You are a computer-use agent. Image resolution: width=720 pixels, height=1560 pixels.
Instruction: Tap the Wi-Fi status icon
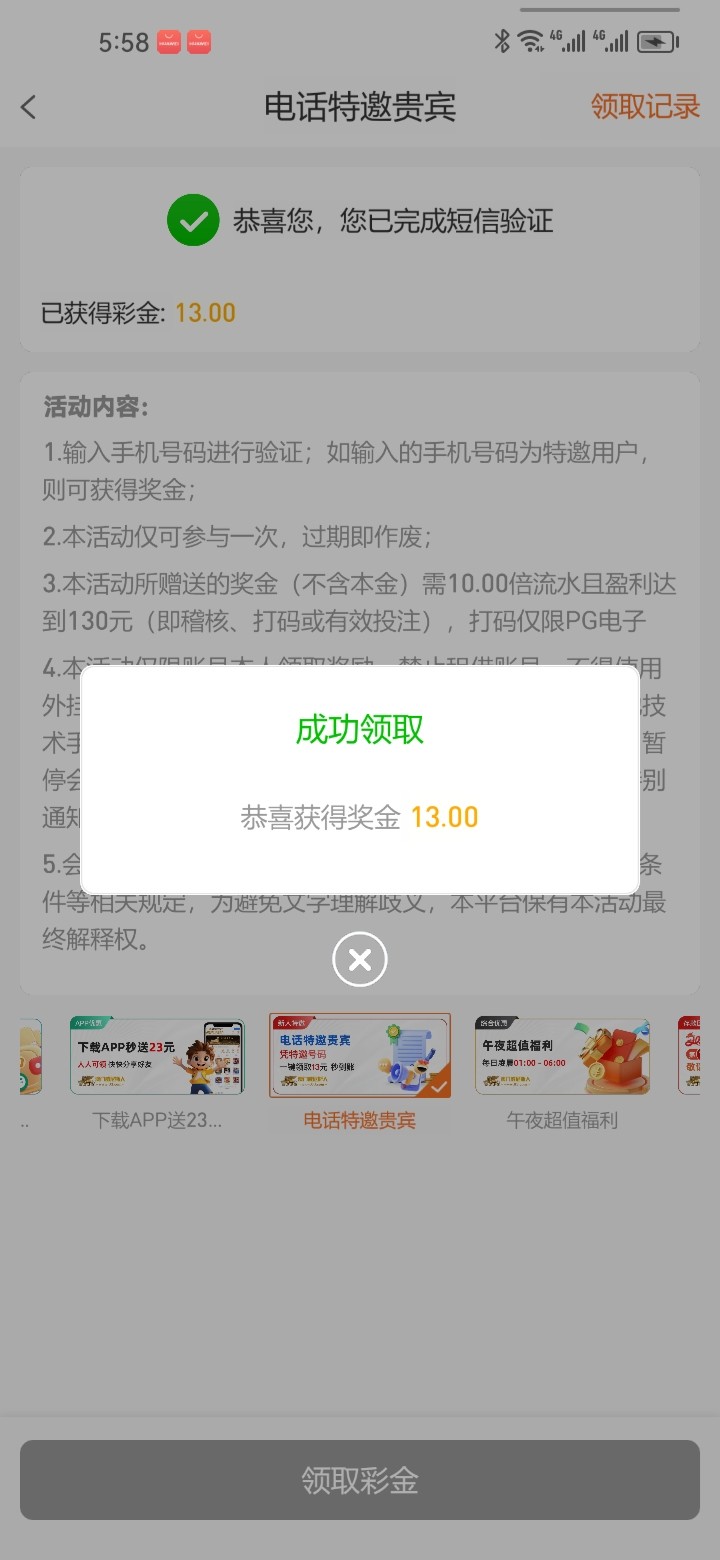pyautogui.click(x=529, y=41)
